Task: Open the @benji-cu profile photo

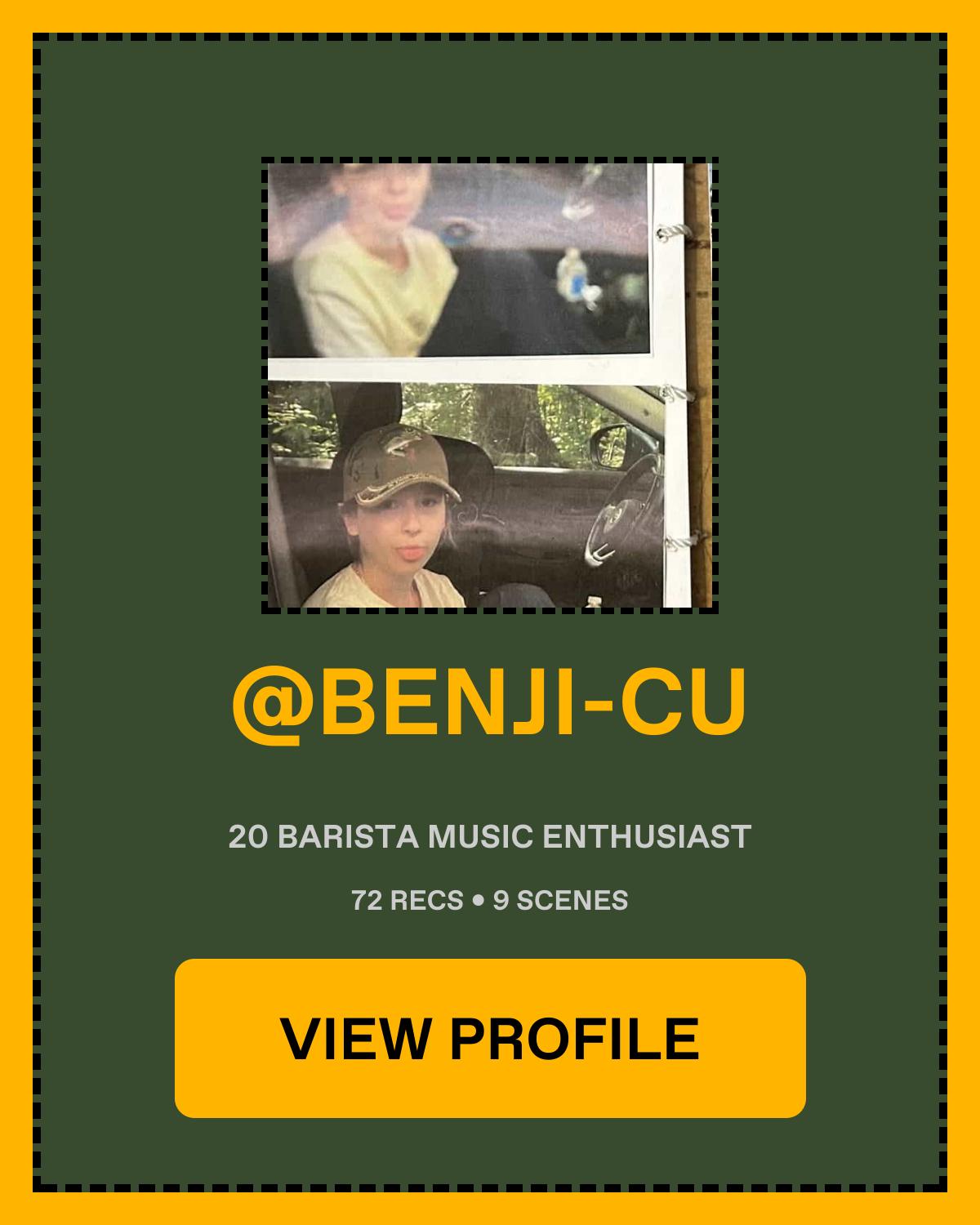Action: coord(490,385)
